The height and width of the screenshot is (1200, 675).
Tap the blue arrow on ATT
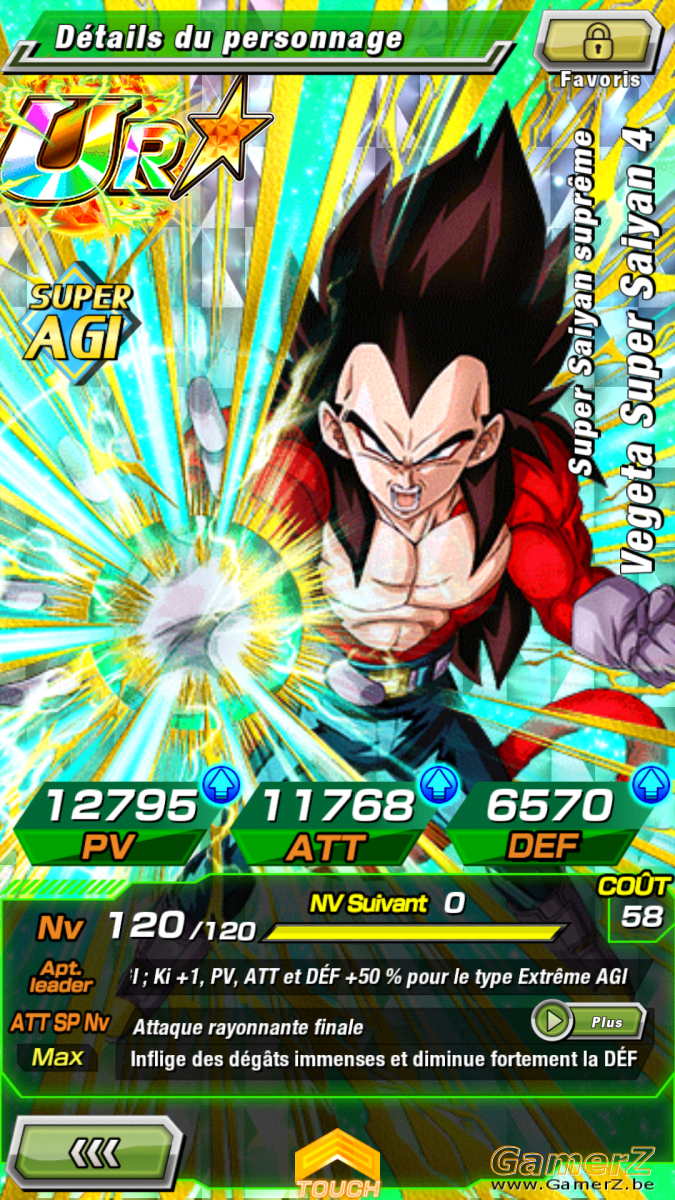point(437,784)
